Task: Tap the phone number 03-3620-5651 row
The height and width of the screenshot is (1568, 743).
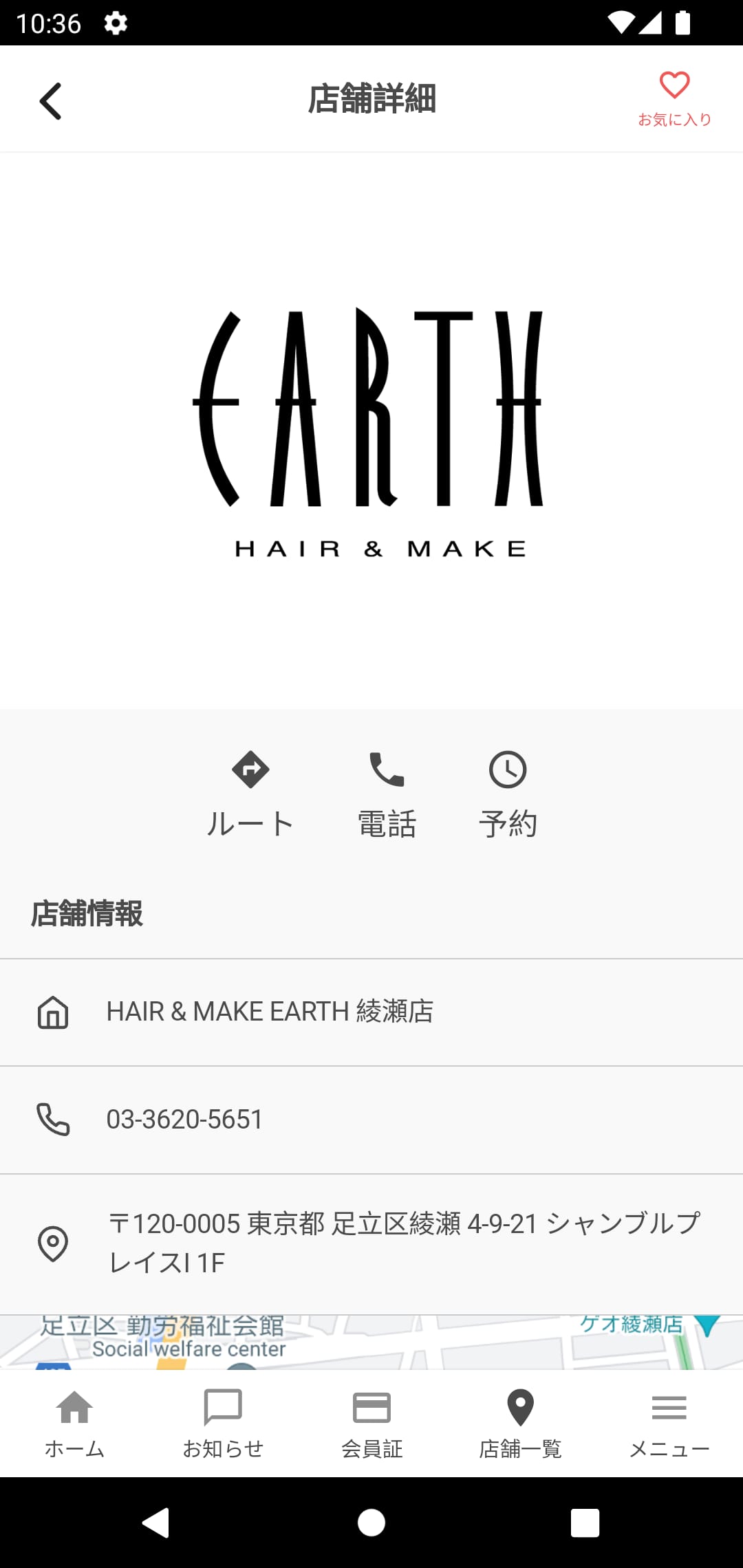Action: (x=371, y=1120)
